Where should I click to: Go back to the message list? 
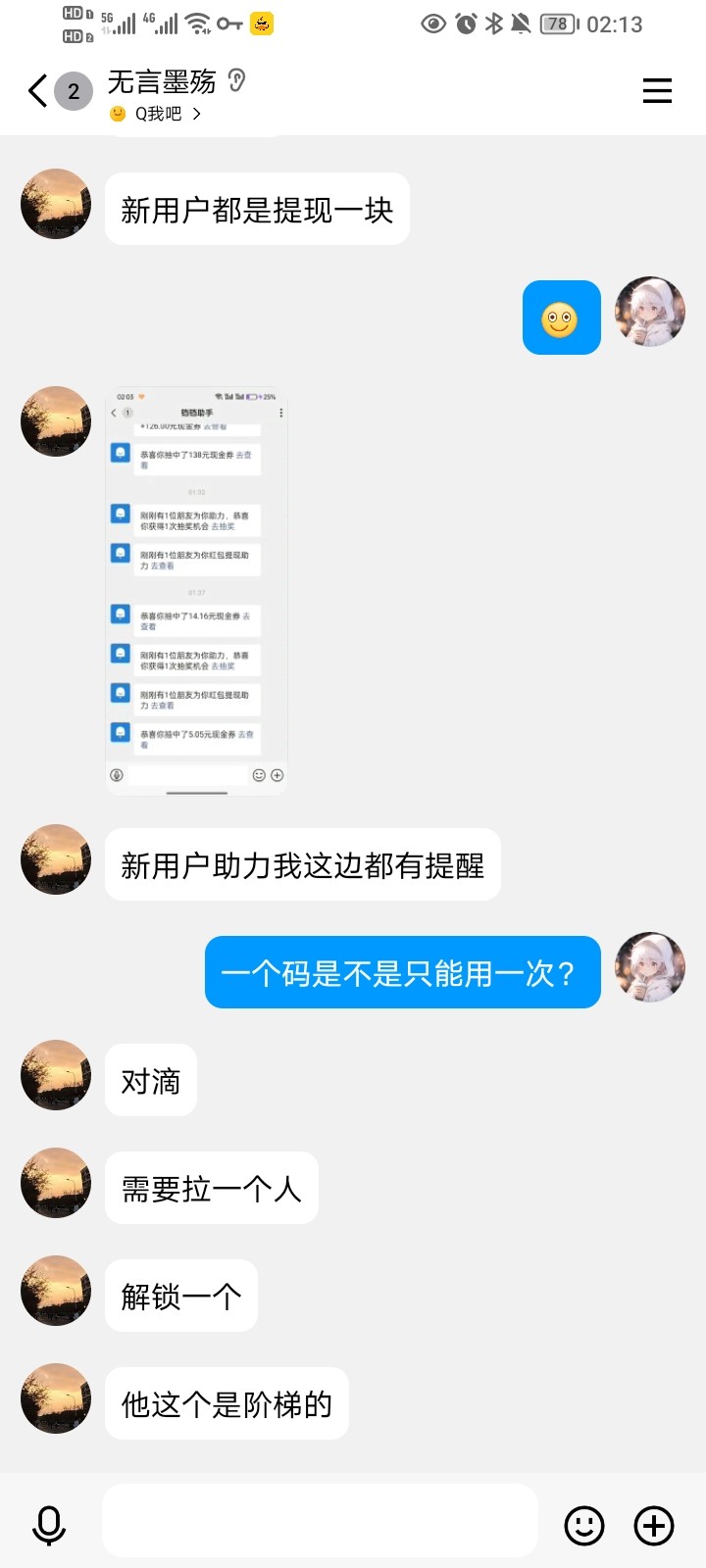coord(37,91)
